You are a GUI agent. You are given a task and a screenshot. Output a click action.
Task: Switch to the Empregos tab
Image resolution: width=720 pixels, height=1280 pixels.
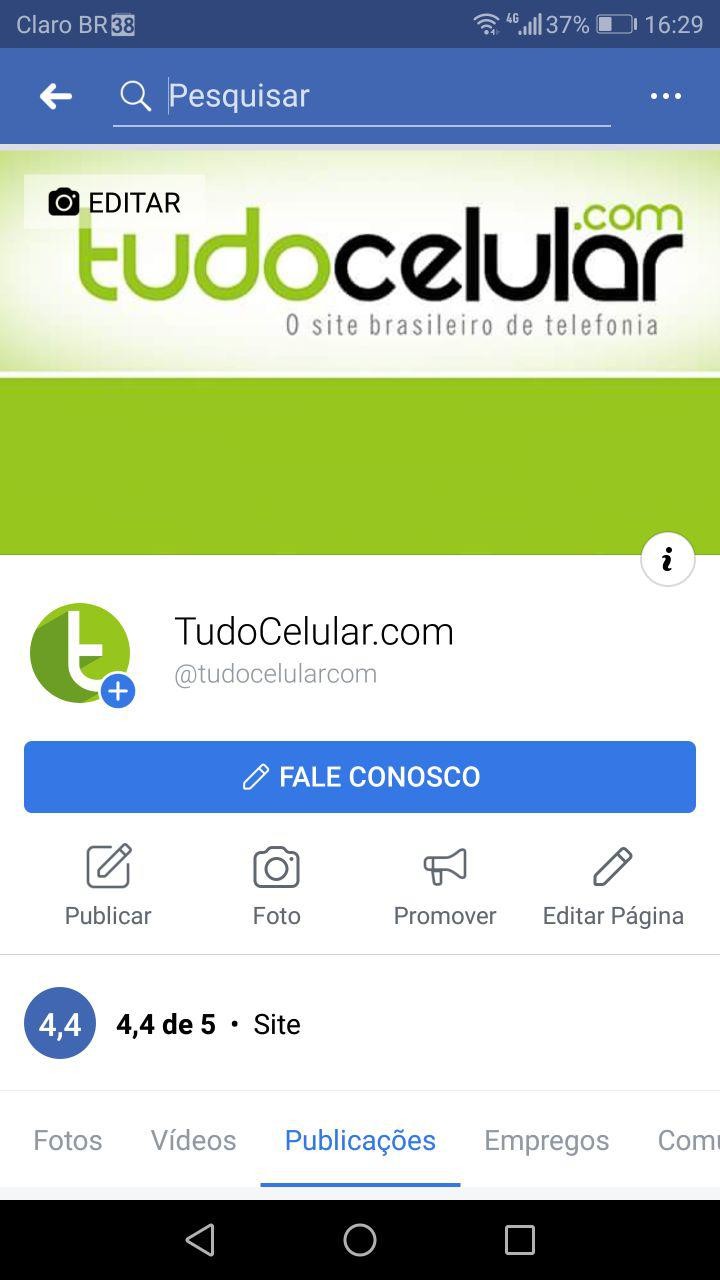click(x=546, y=1140)
